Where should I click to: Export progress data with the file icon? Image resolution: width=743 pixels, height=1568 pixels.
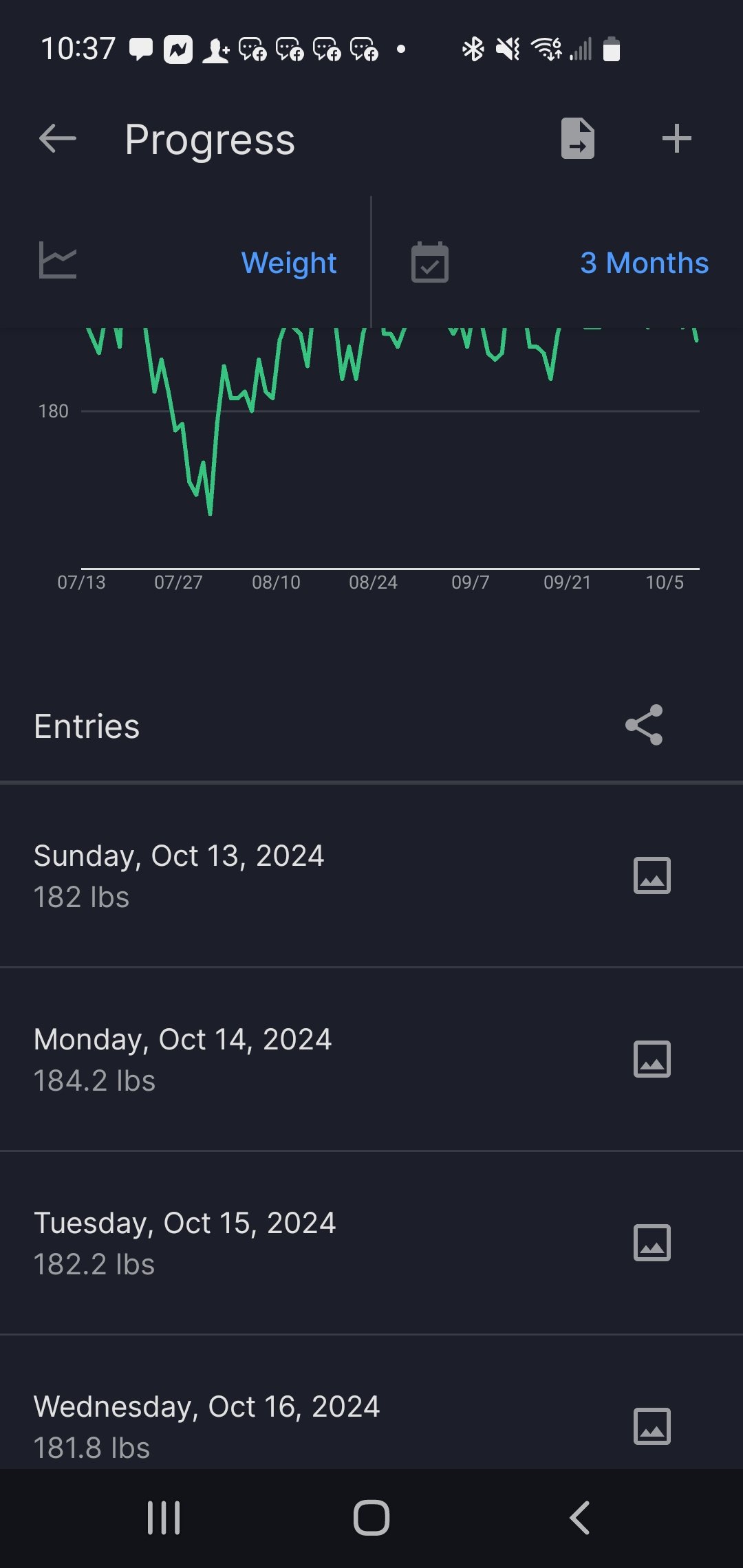pos(577,139)
